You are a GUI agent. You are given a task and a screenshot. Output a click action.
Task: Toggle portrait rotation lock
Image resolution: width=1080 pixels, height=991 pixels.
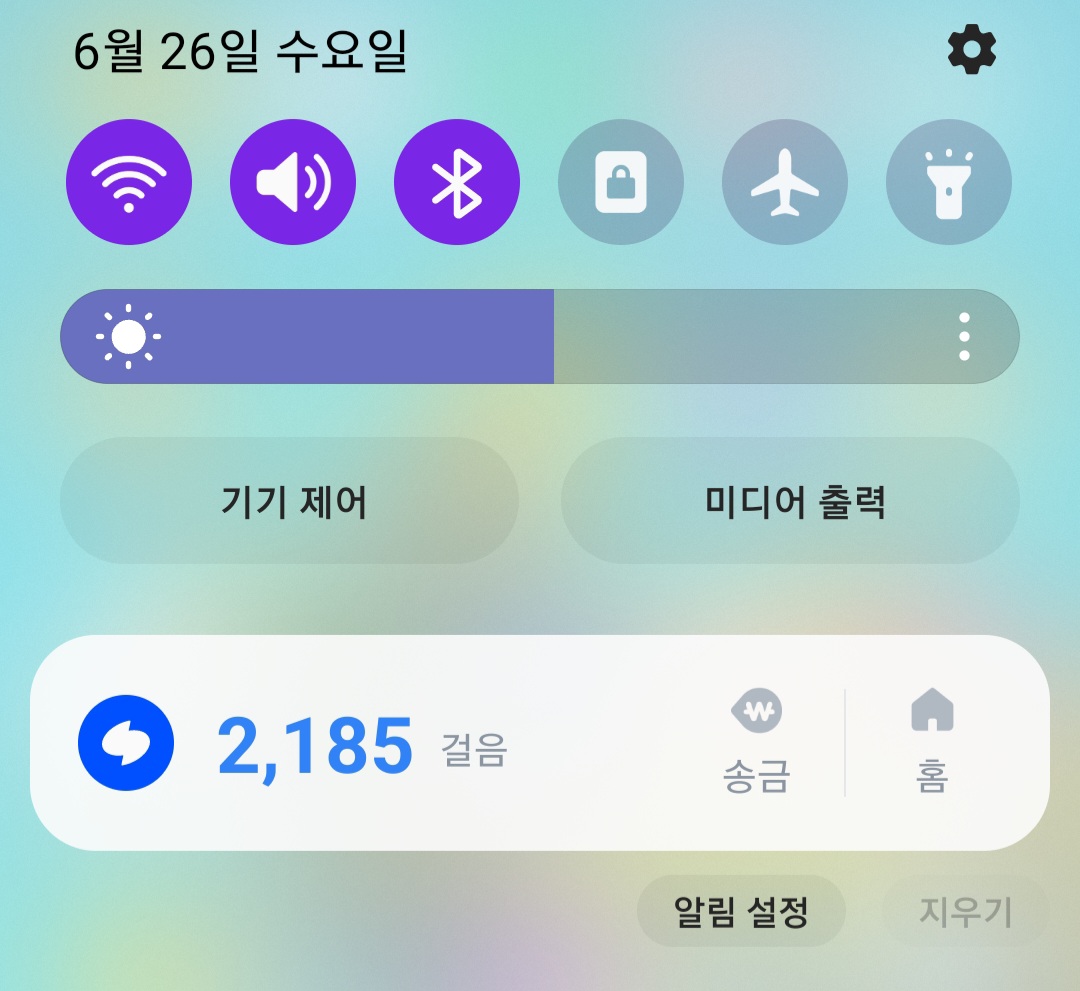pos(621,182)
